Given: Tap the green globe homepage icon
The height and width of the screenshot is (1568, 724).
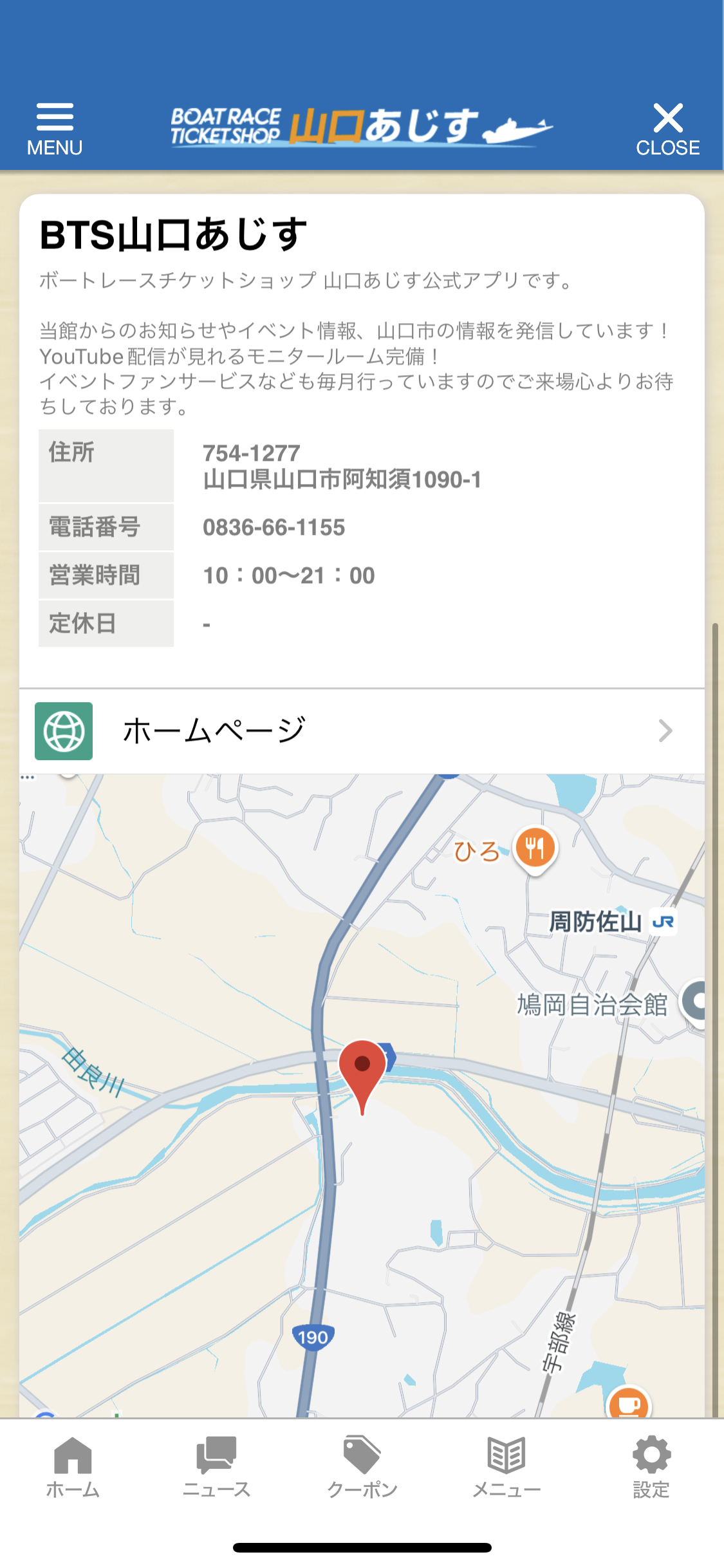Looking at the screenshot, I should pos(64,731).
